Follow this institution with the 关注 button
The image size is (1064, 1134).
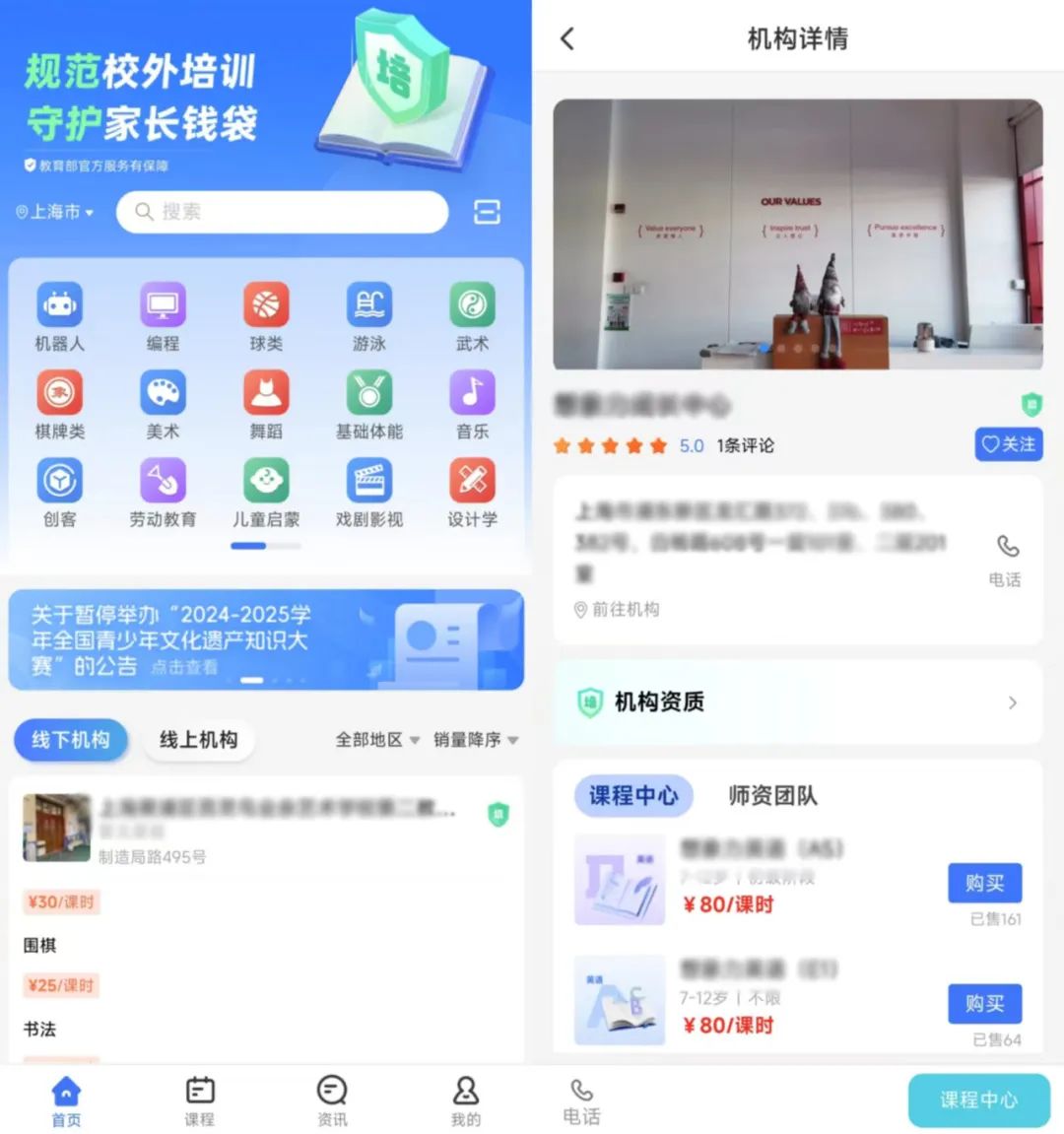pos(1008,444)
